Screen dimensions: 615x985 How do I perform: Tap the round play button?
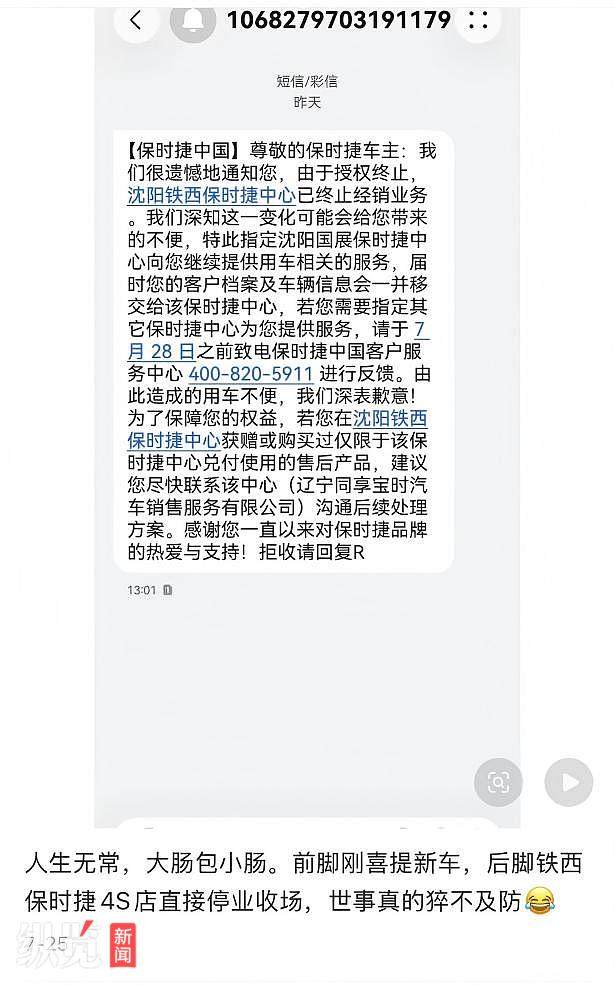(569, 782)
